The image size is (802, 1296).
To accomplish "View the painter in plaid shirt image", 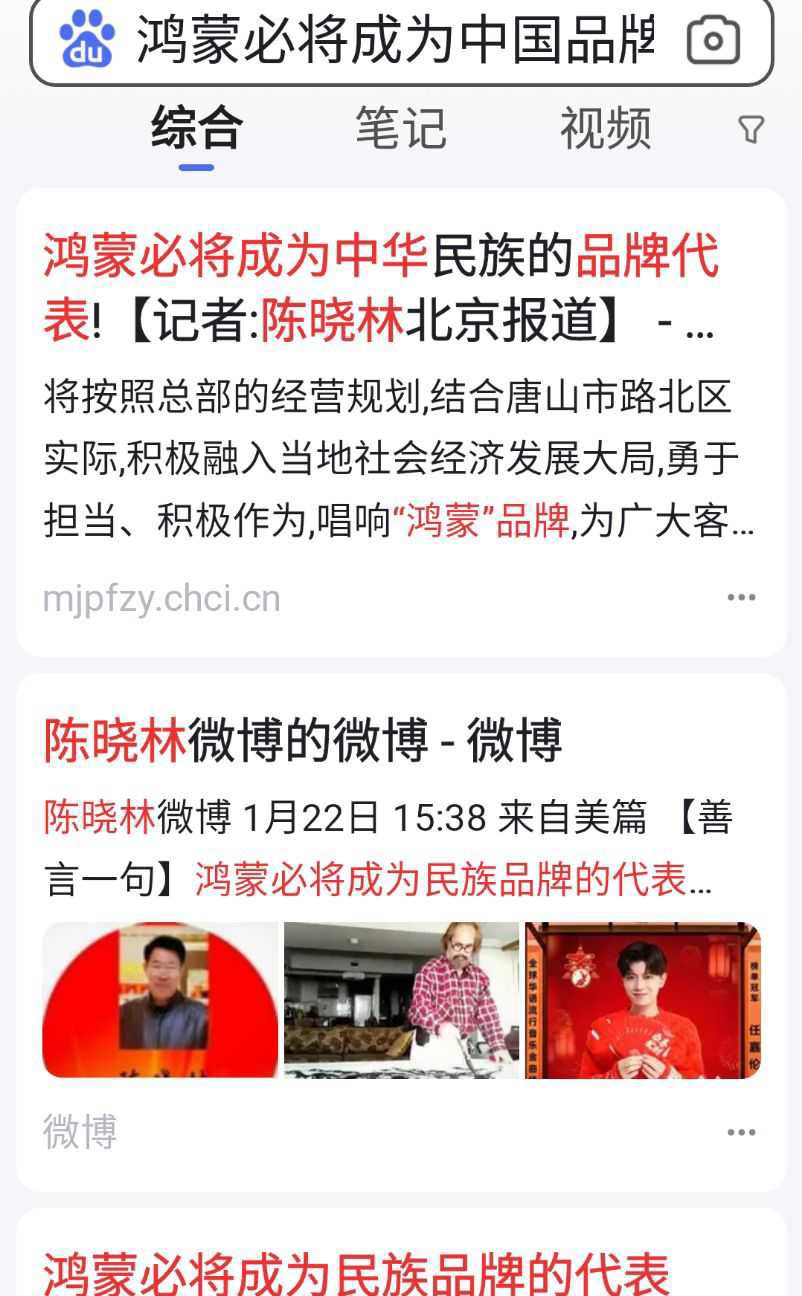I will point(401,1000).
